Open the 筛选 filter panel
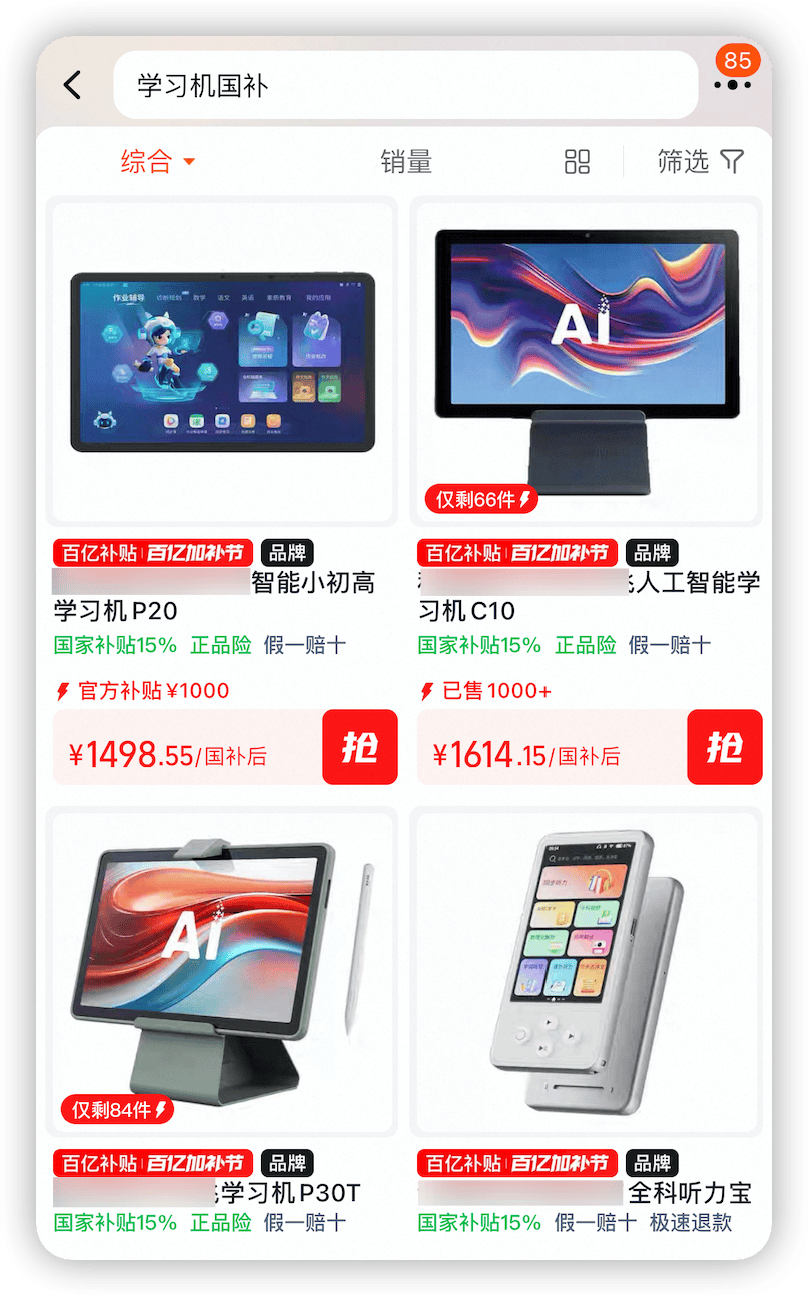 [x=700, y=161]
